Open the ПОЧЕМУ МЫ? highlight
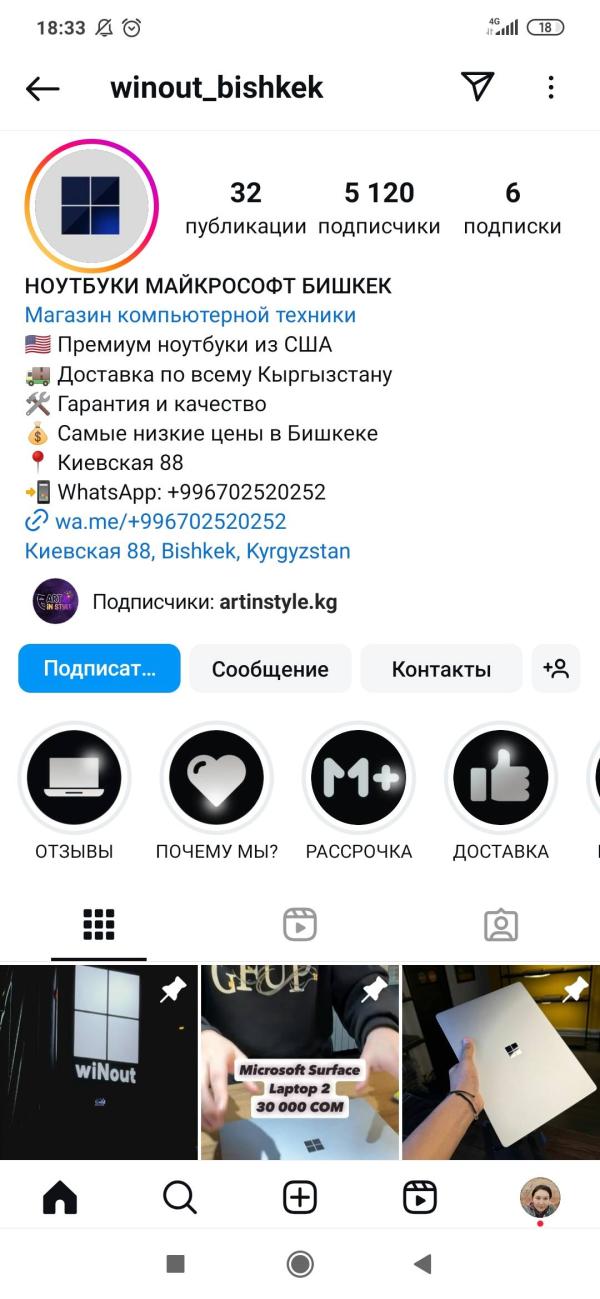Viewport: 600px width, 1299px height. [217, 778]
